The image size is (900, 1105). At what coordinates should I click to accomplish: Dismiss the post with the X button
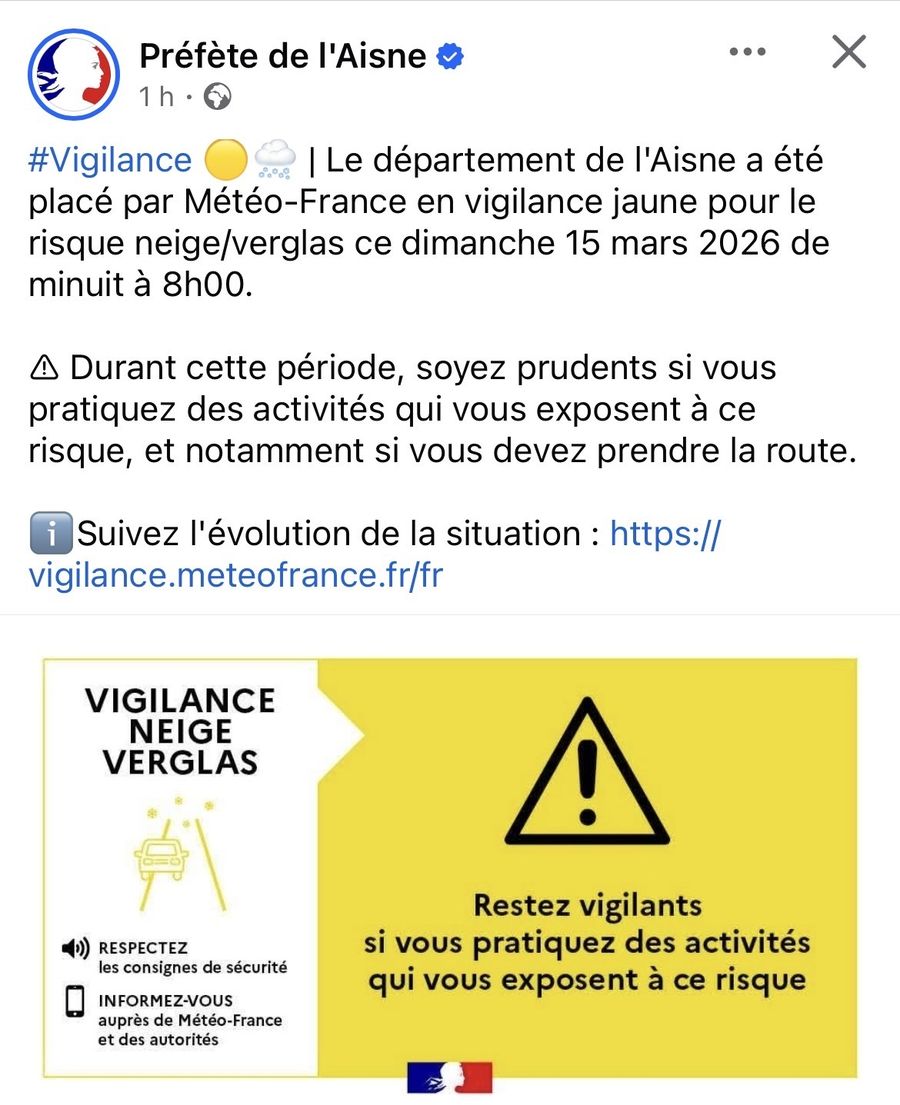[x=849, y=51]
